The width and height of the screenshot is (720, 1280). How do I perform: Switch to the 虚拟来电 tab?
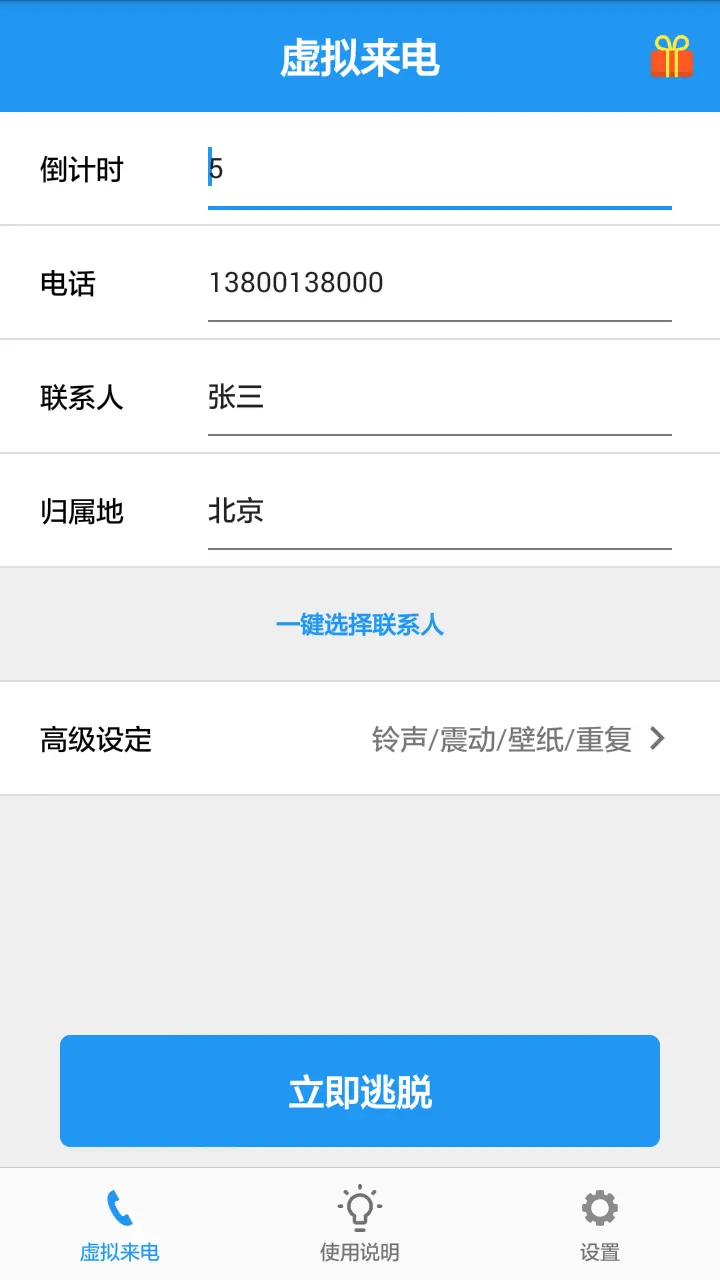(x=120, y=1224)
